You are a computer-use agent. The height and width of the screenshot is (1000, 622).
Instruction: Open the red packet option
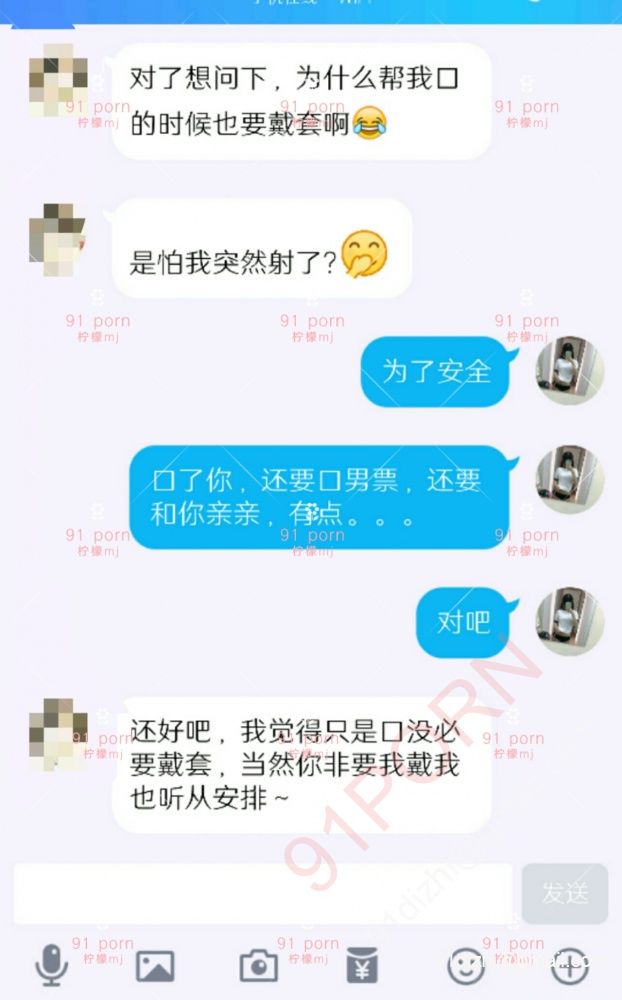point(361,965)
